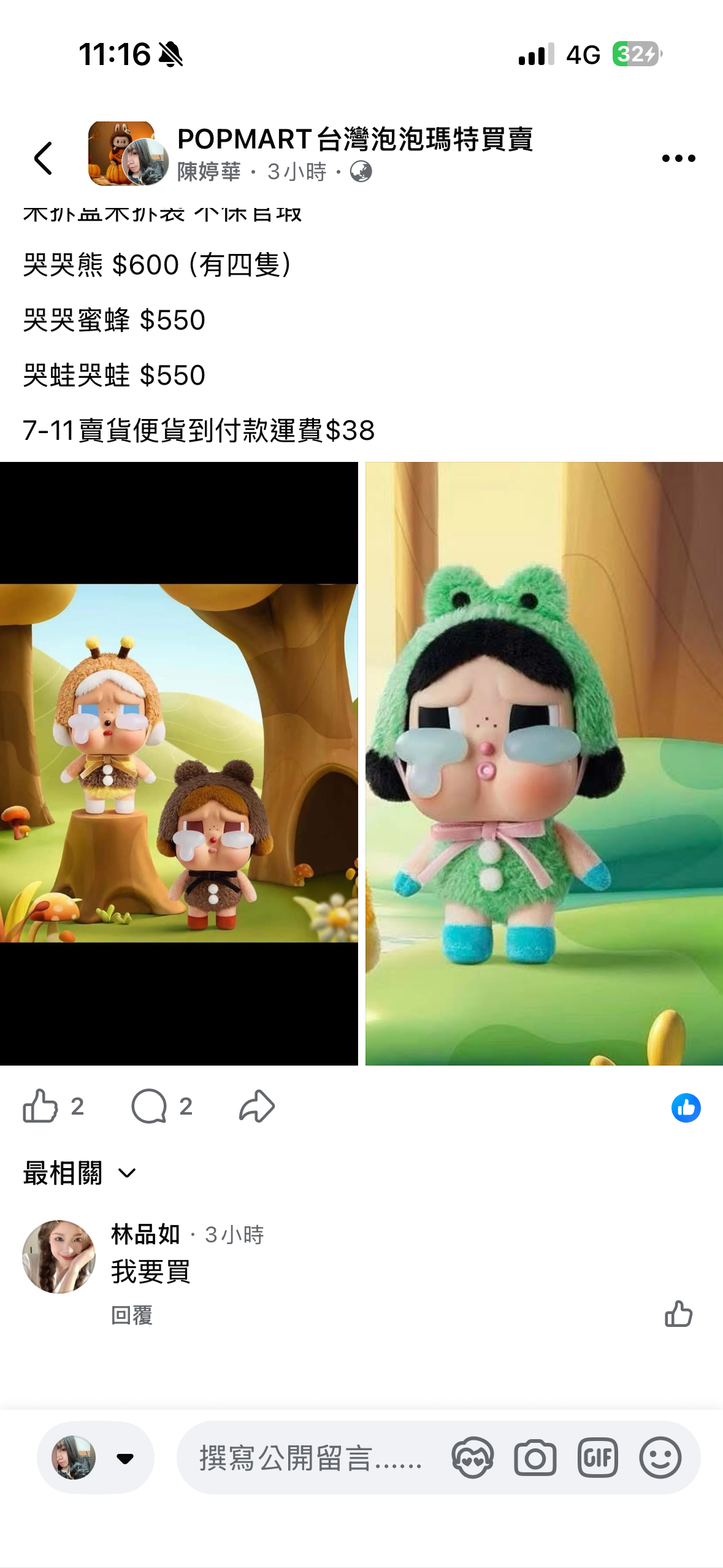
Task: Like this post with thumbs up
Action: [x=40, y=1106]
